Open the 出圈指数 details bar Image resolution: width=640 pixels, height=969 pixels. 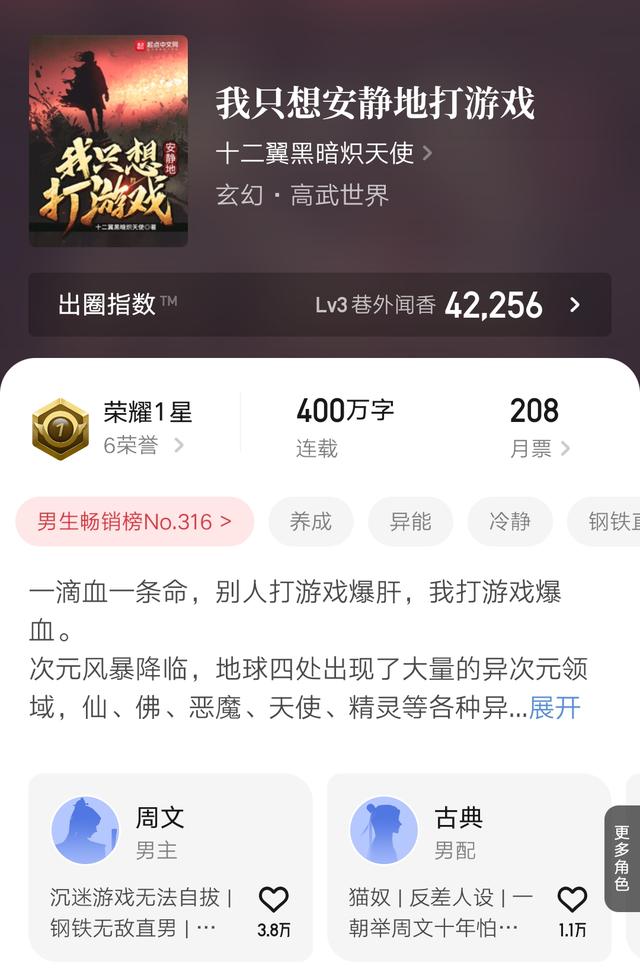(319, 305)
